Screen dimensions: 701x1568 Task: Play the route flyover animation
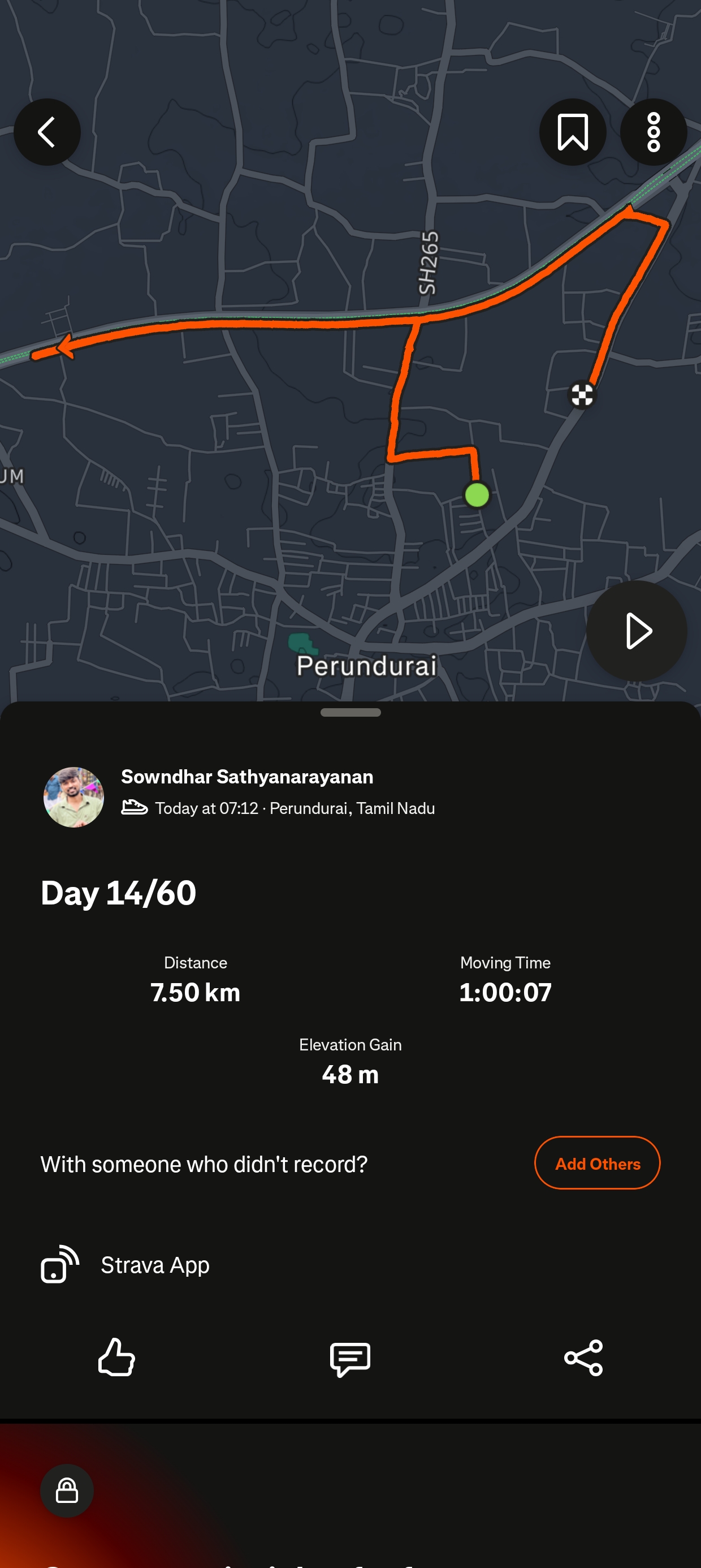637,631
